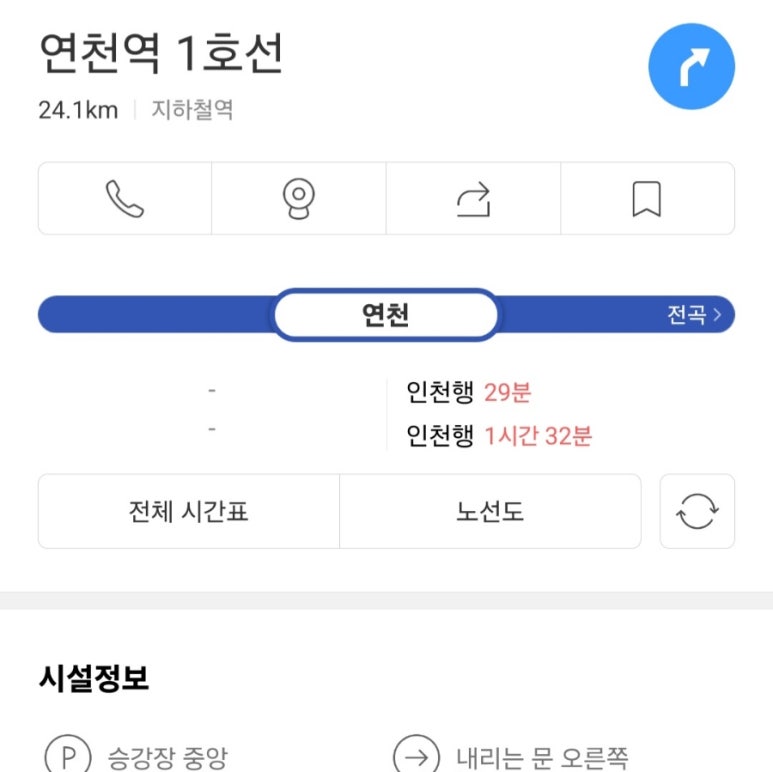Share the 연천역 station info
This screenshot has width=773, height=772.
pos(473,199)
